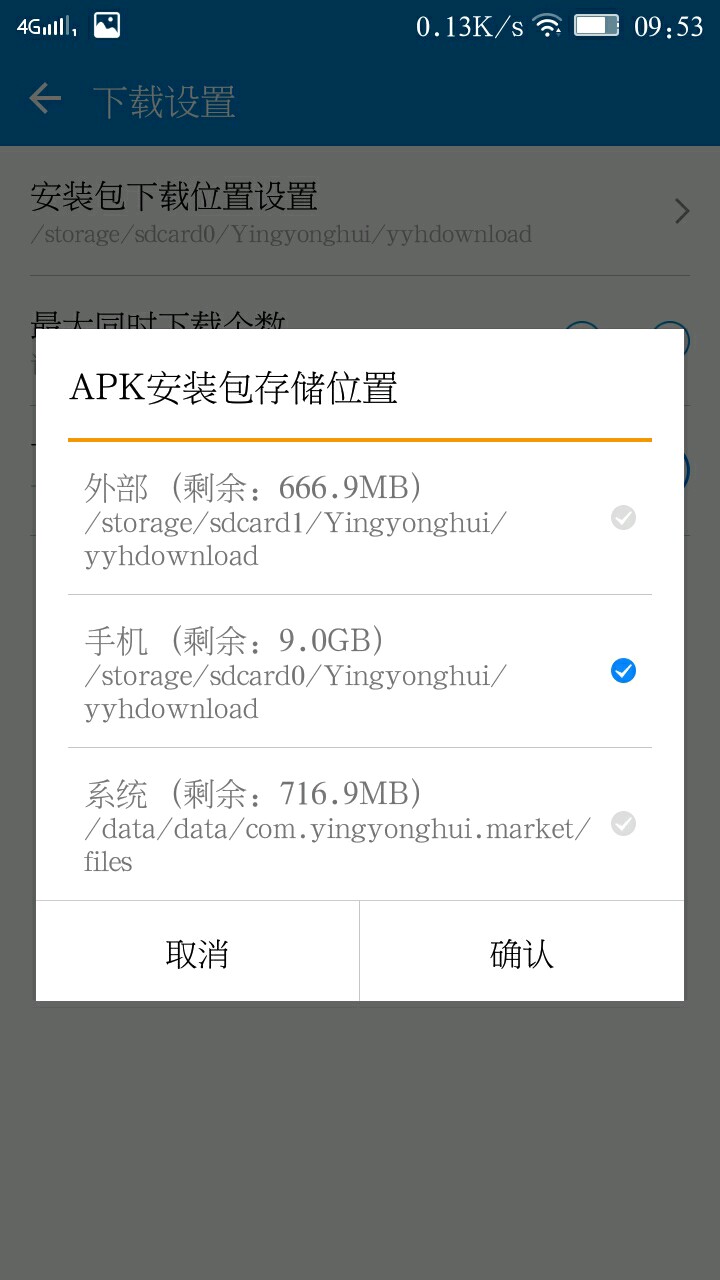This screenshot has width=720, height=1280.
Task: Tap 取消 to cancel dialog
Action: click(197, 952)
